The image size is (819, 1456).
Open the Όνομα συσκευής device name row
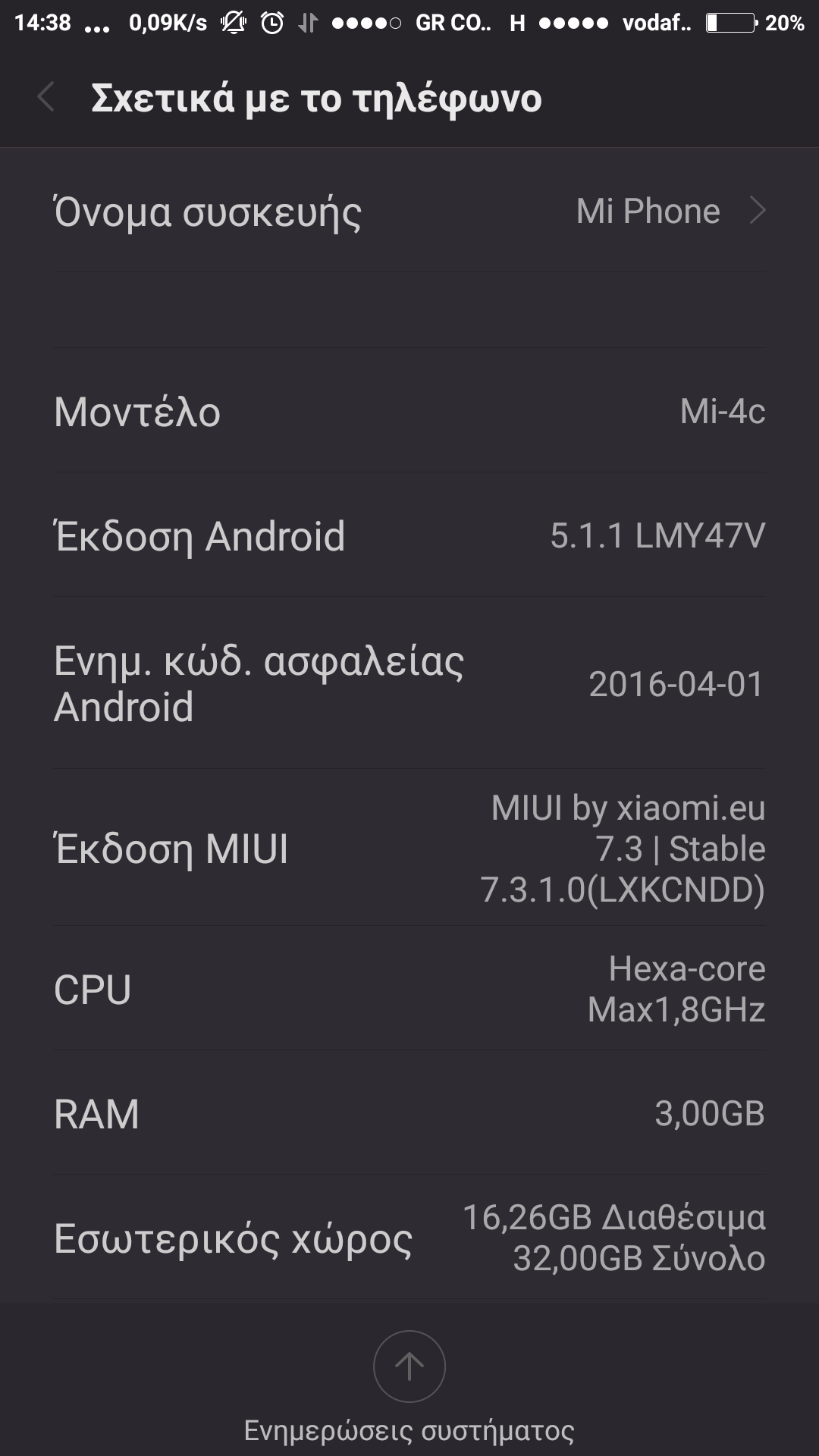pyautogui.click(x=409, y=212)
